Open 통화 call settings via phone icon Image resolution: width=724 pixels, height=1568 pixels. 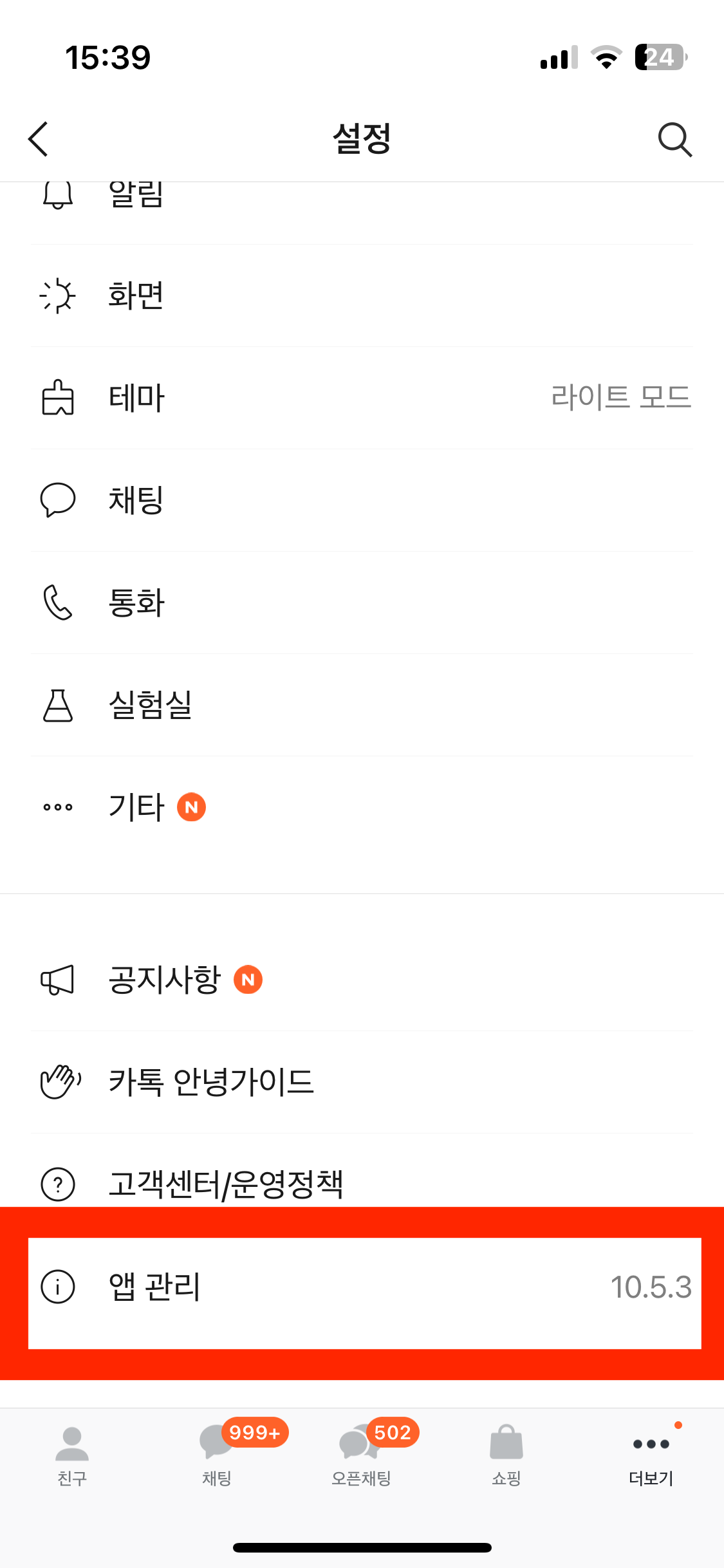click(x=57, y=603)
